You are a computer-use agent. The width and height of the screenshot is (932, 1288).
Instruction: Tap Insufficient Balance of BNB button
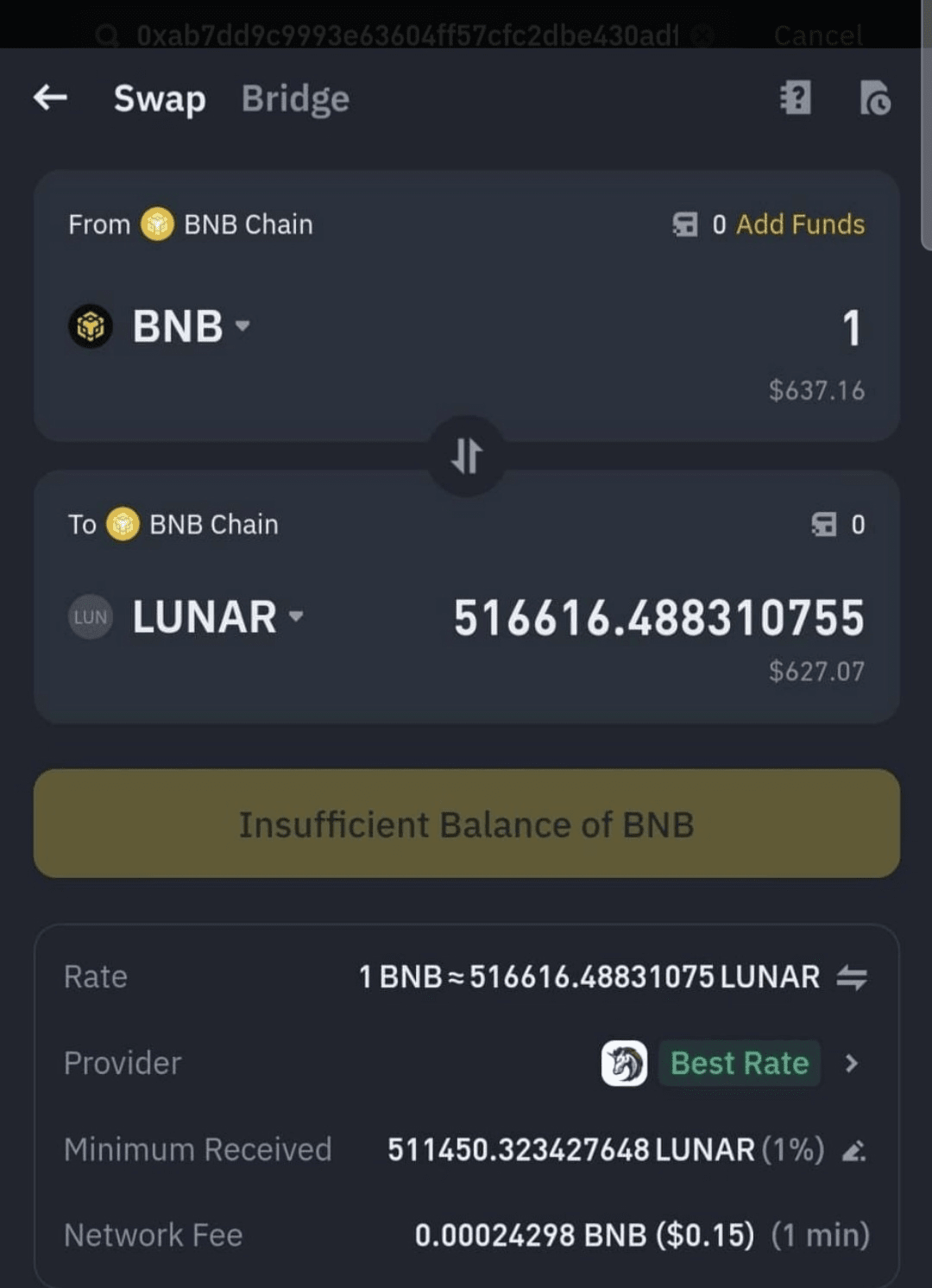(x=467, y=824)
